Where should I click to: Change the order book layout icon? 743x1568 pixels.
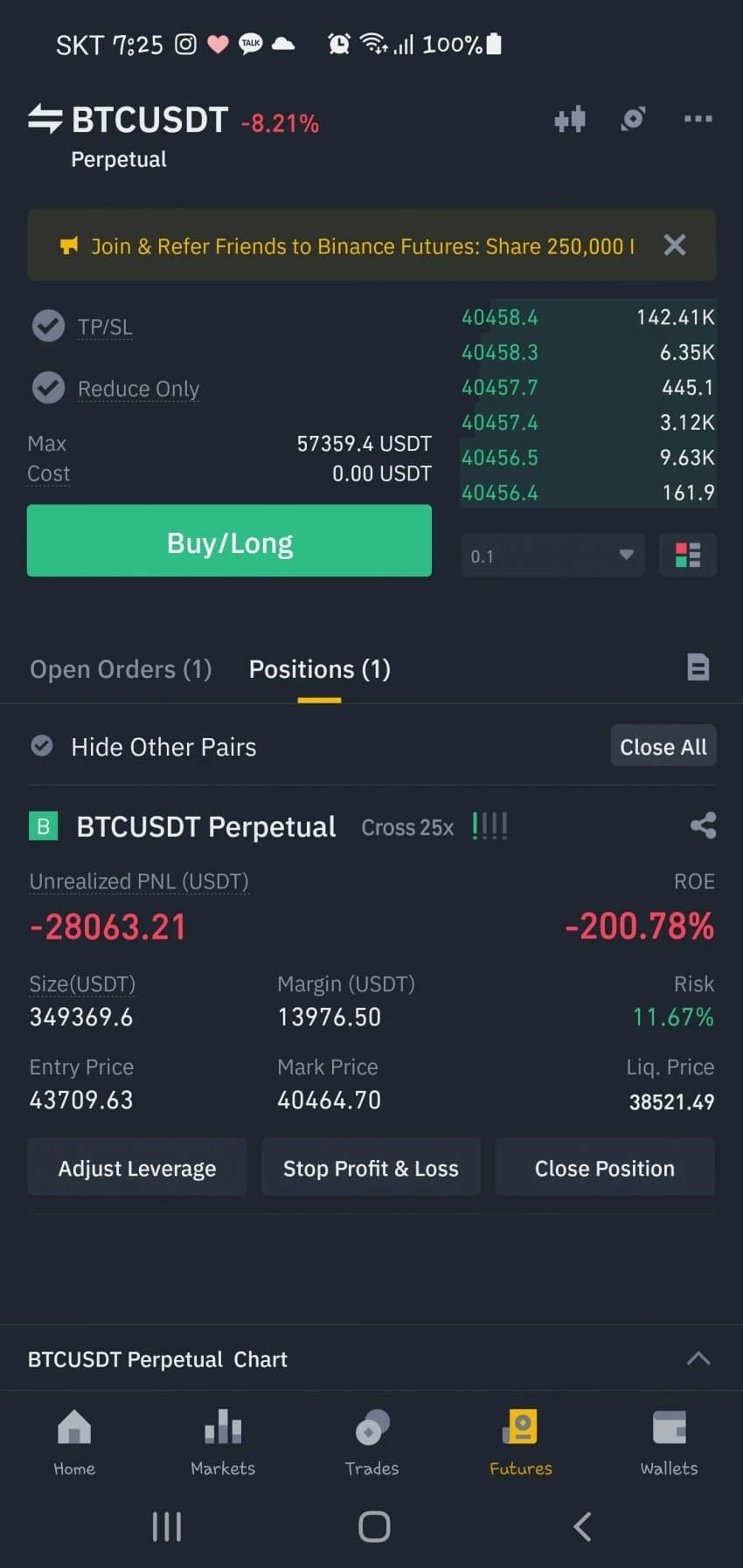(x=688, y=556)
